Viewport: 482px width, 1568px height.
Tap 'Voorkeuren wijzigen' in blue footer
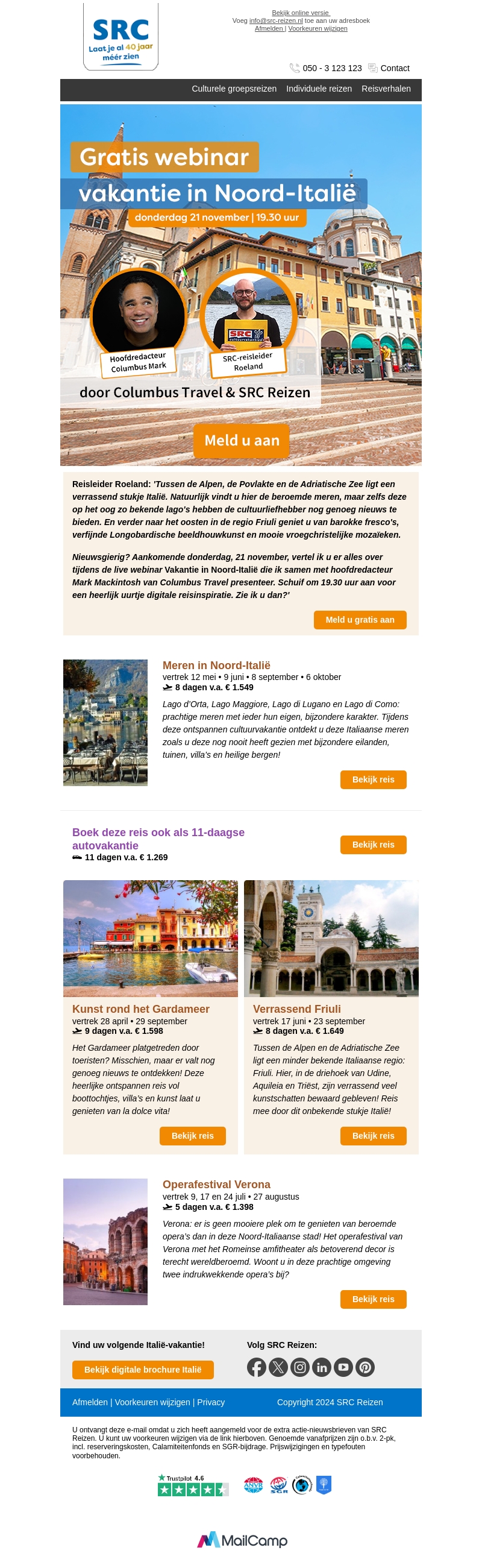tap(152, 1402)
